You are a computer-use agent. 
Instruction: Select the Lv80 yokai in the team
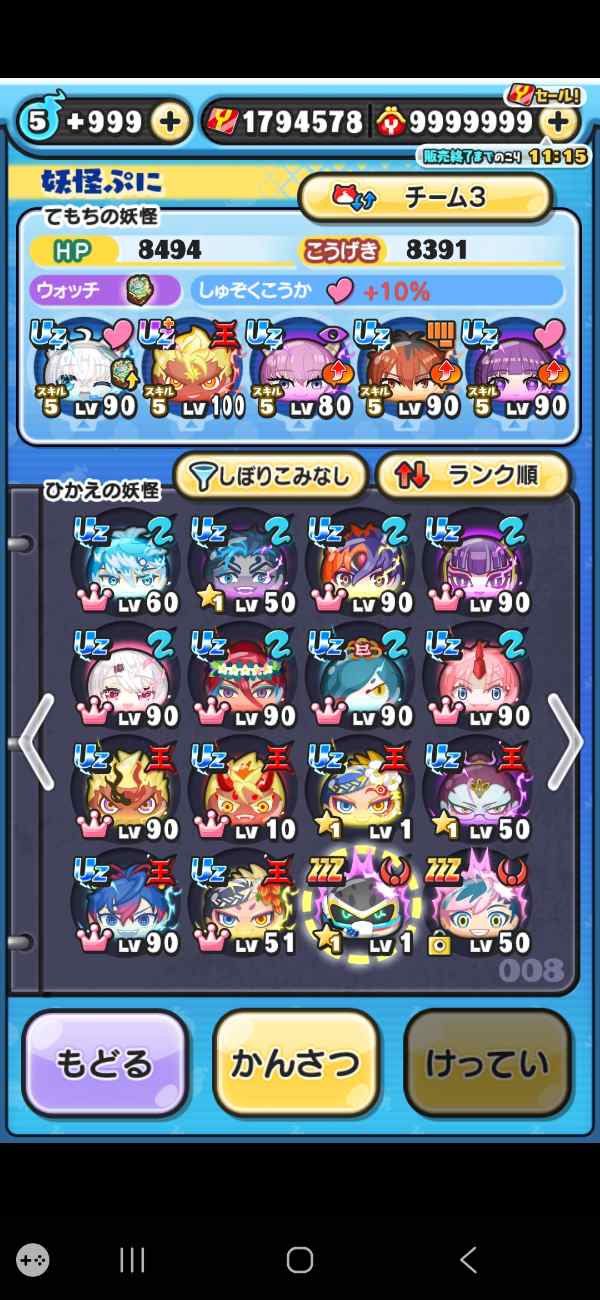pyautogui.click(x=299, y=367)
